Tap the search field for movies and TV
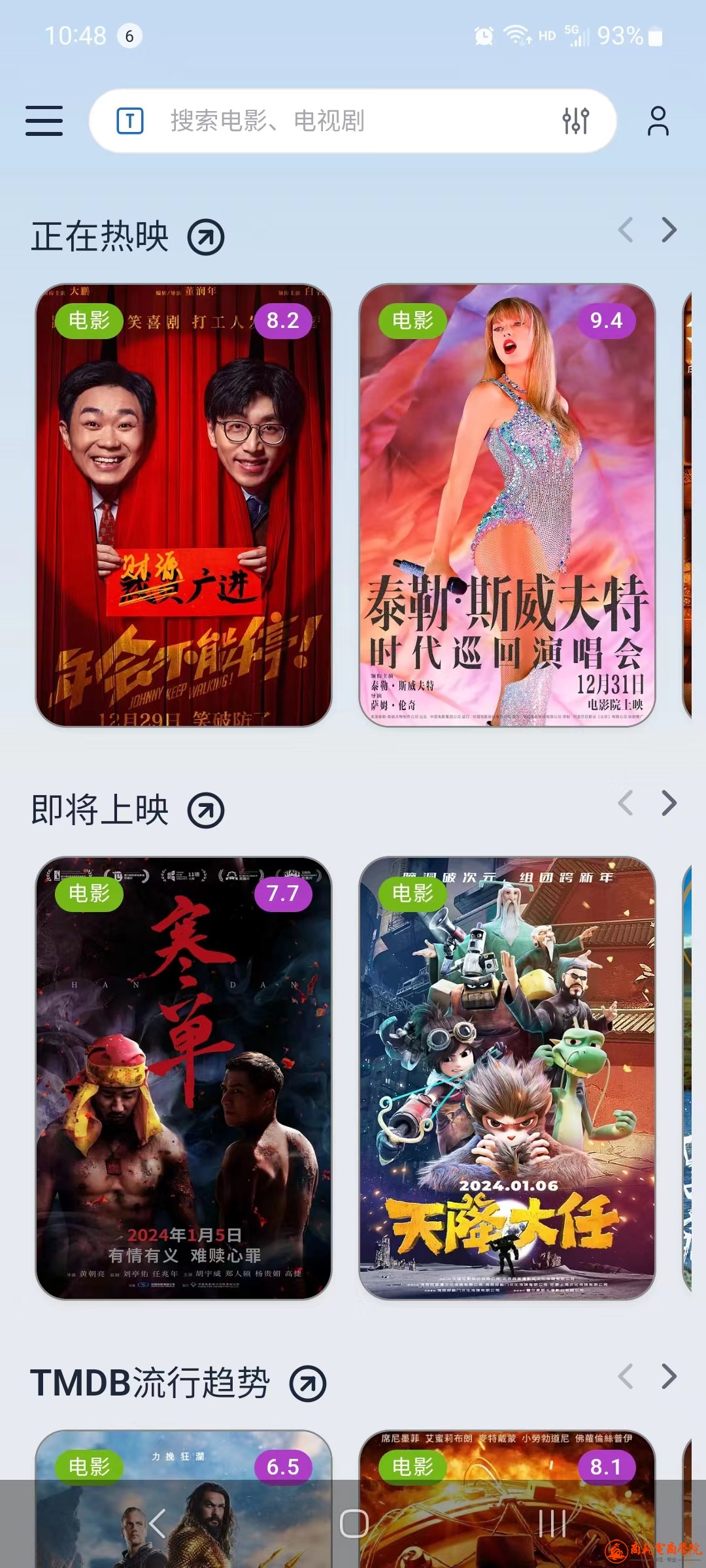Screen dimensions: 706x1568 [x=340, y=121]
